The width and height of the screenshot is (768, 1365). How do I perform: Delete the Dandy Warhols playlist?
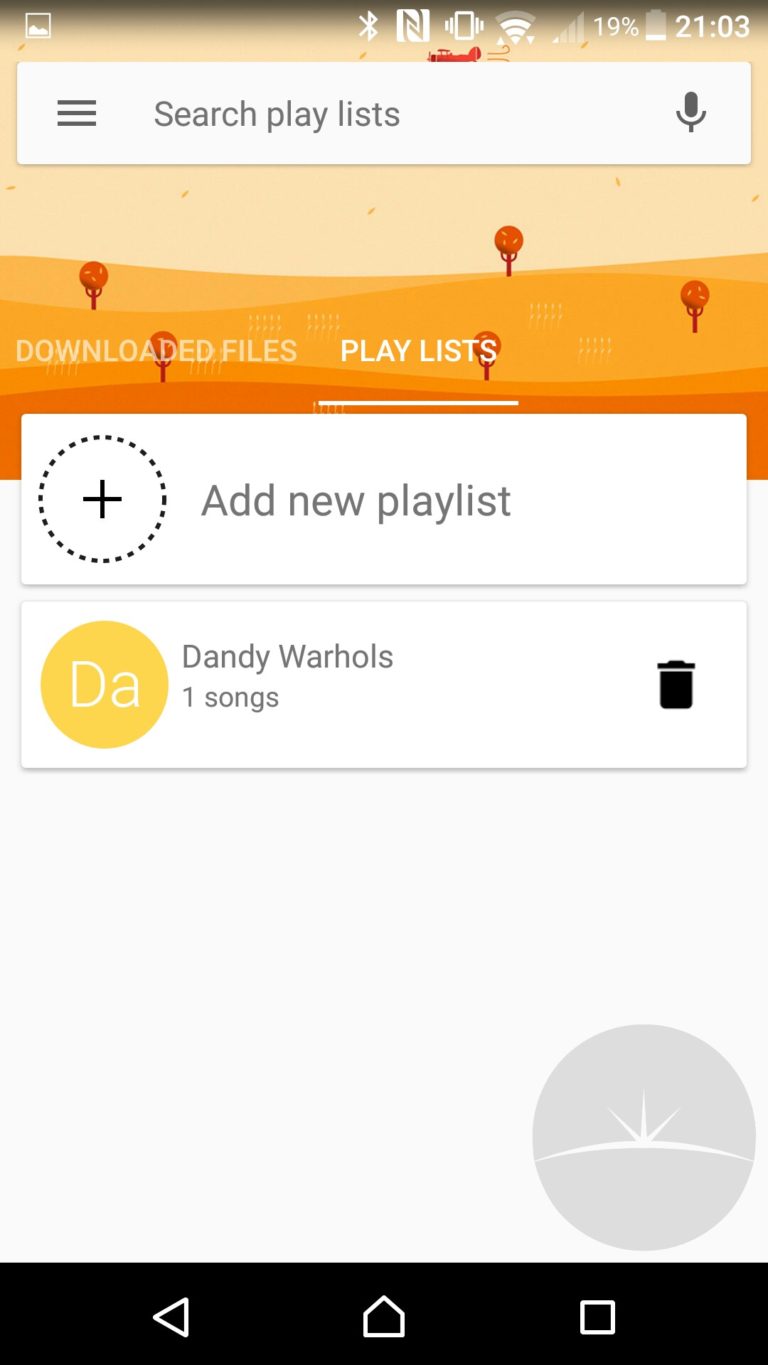(x=676, y=685)
